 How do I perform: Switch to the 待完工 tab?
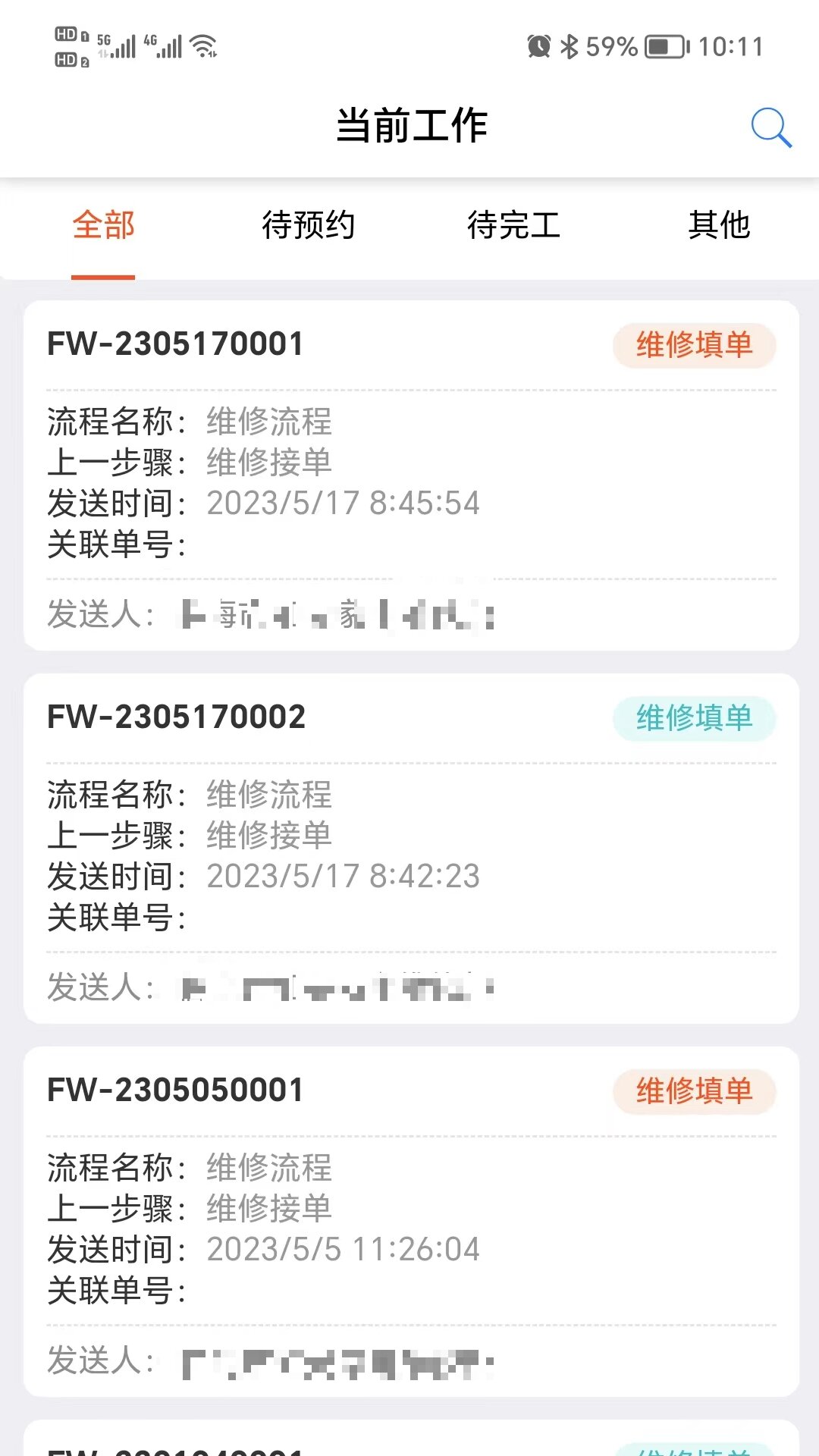[514, 225]
